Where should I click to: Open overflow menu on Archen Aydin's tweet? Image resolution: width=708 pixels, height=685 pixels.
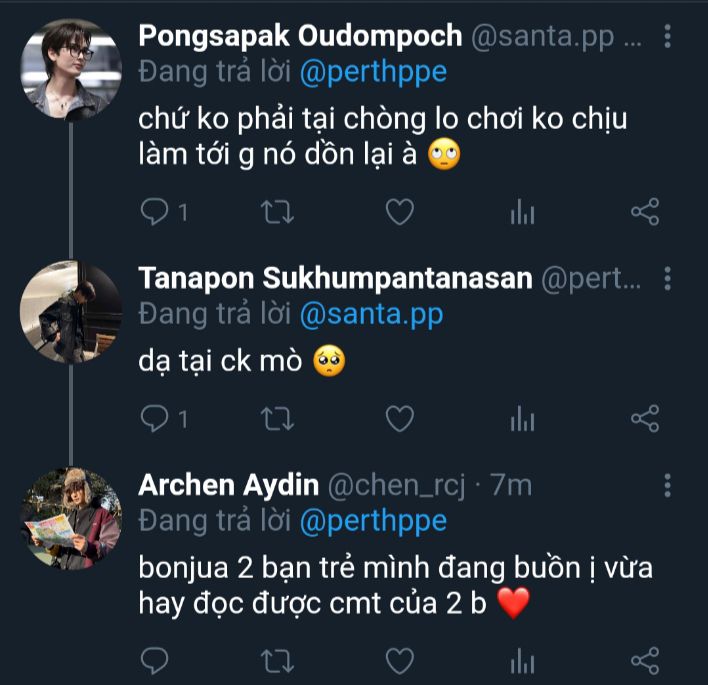[668, 487]
